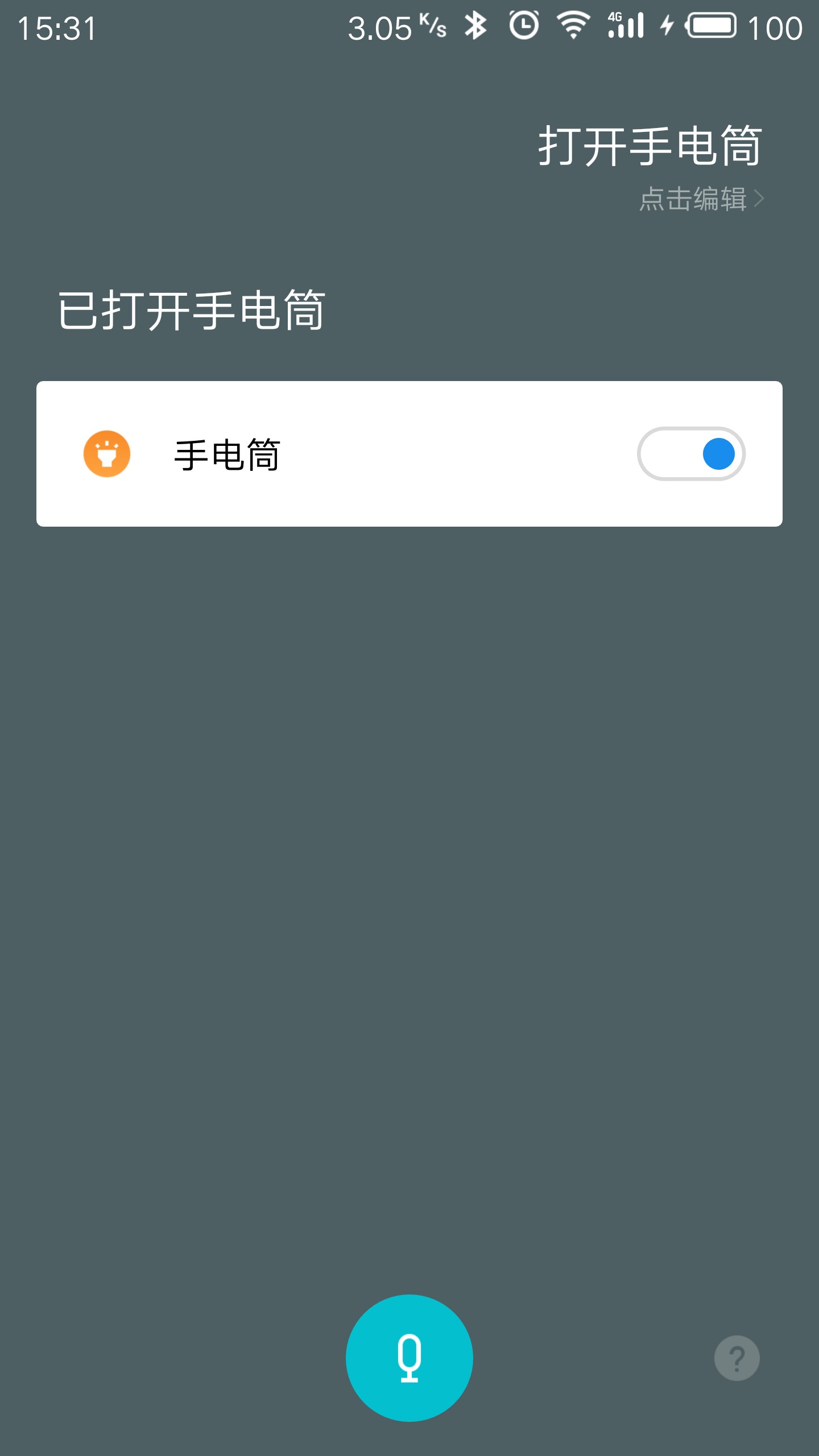Open the help question mark icon
This screenshot has width=819, height=1456.
coord(737,1358)
